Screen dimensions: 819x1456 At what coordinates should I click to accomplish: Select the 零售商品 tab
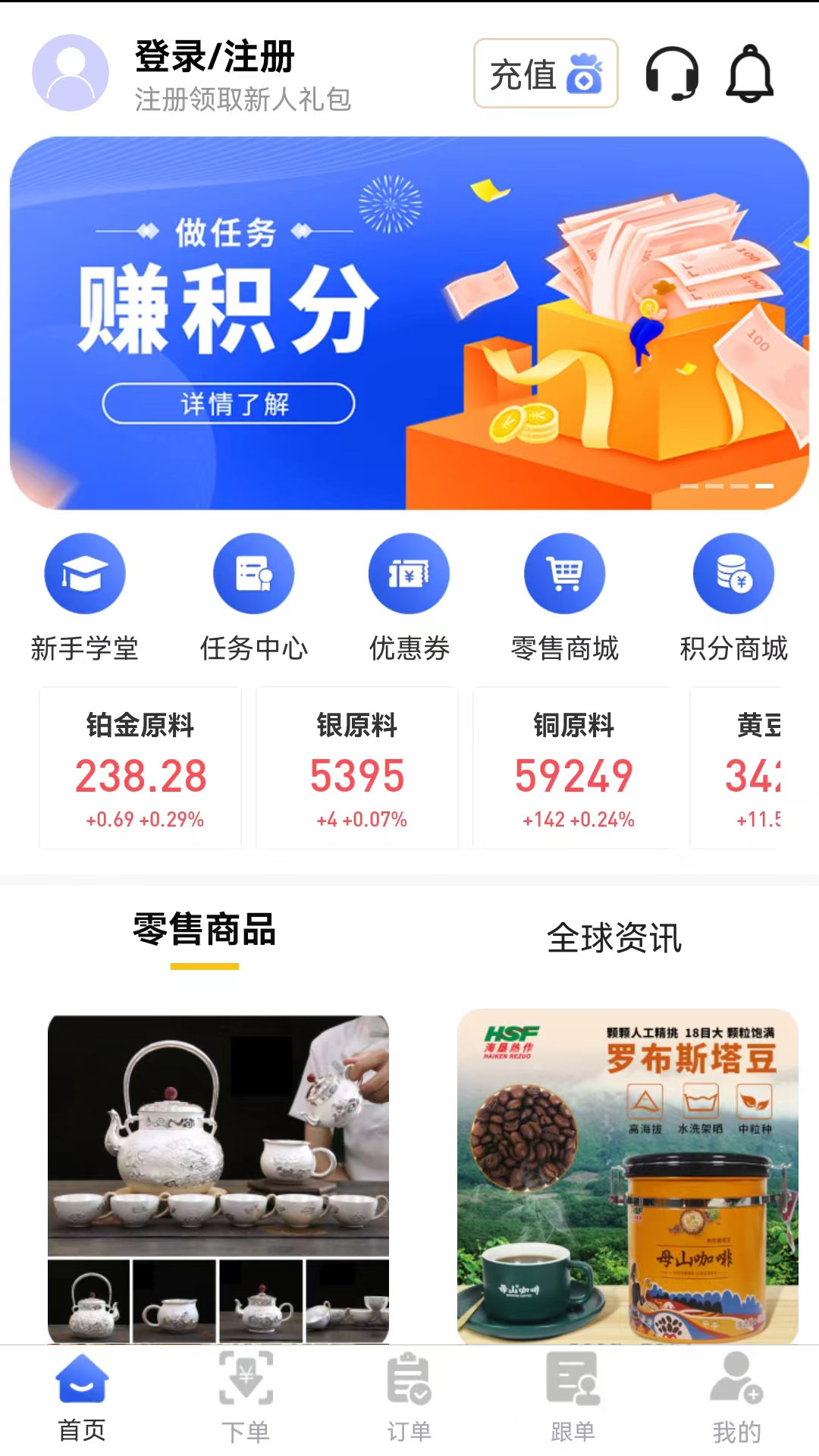click(205, 930)
